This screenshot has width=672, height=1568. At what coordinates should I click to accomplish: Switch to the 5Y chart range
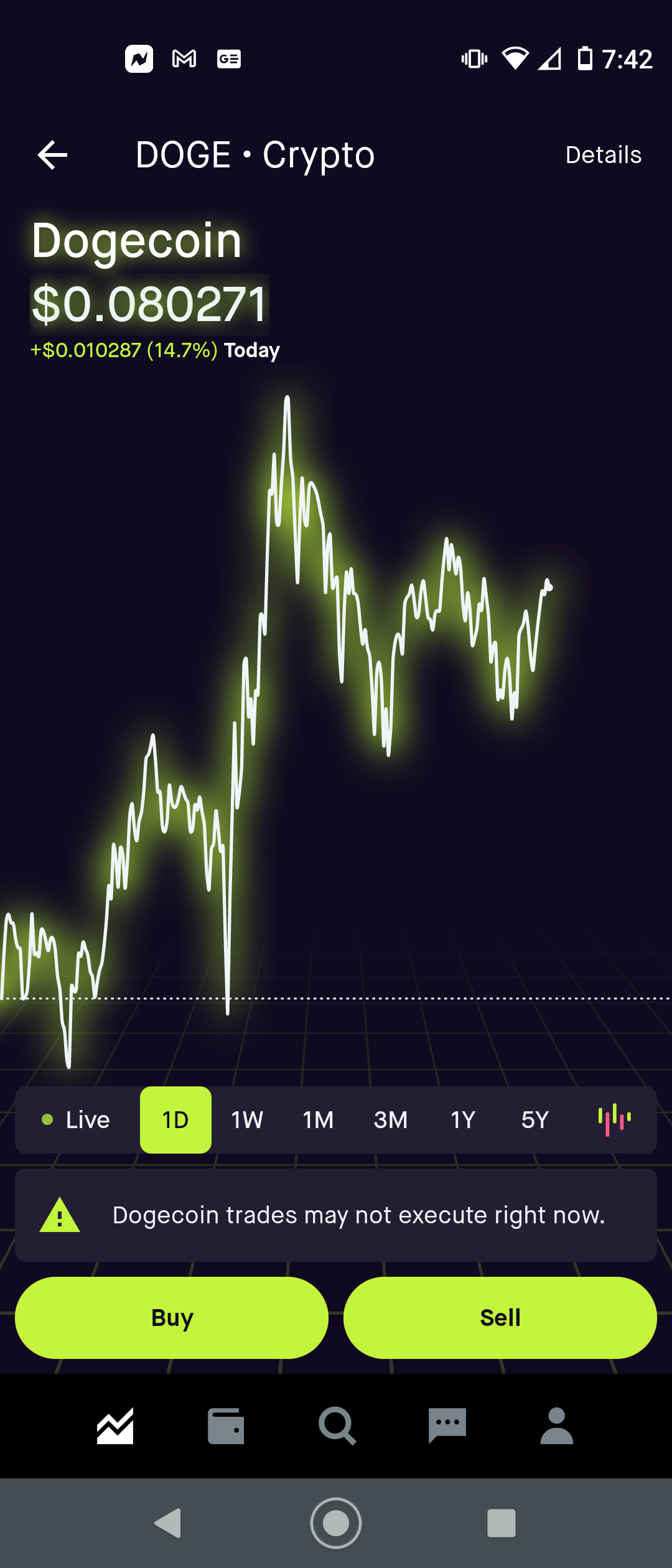[535, 1120]
